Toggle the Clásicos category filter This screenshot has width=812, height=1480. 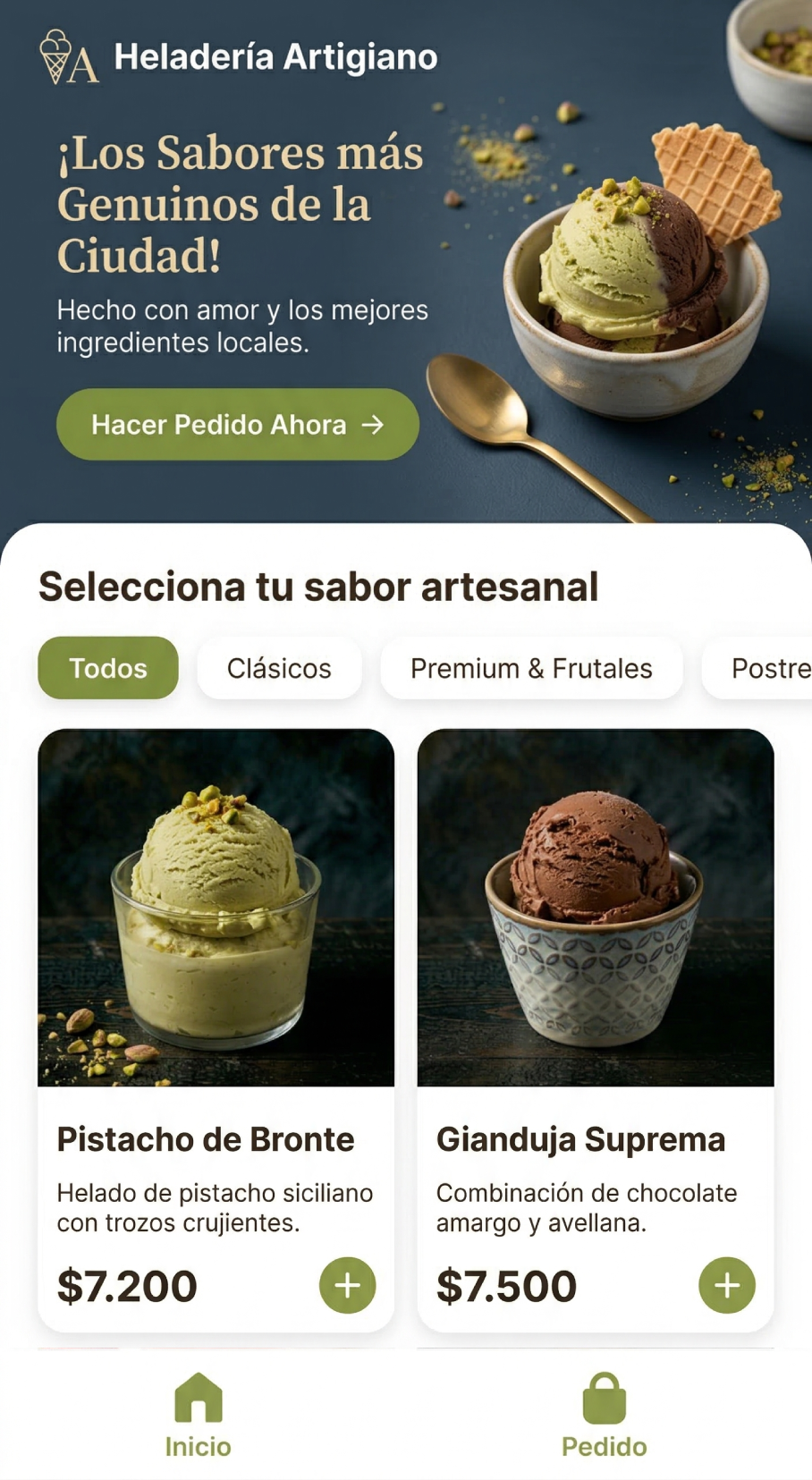click(279, 667)
